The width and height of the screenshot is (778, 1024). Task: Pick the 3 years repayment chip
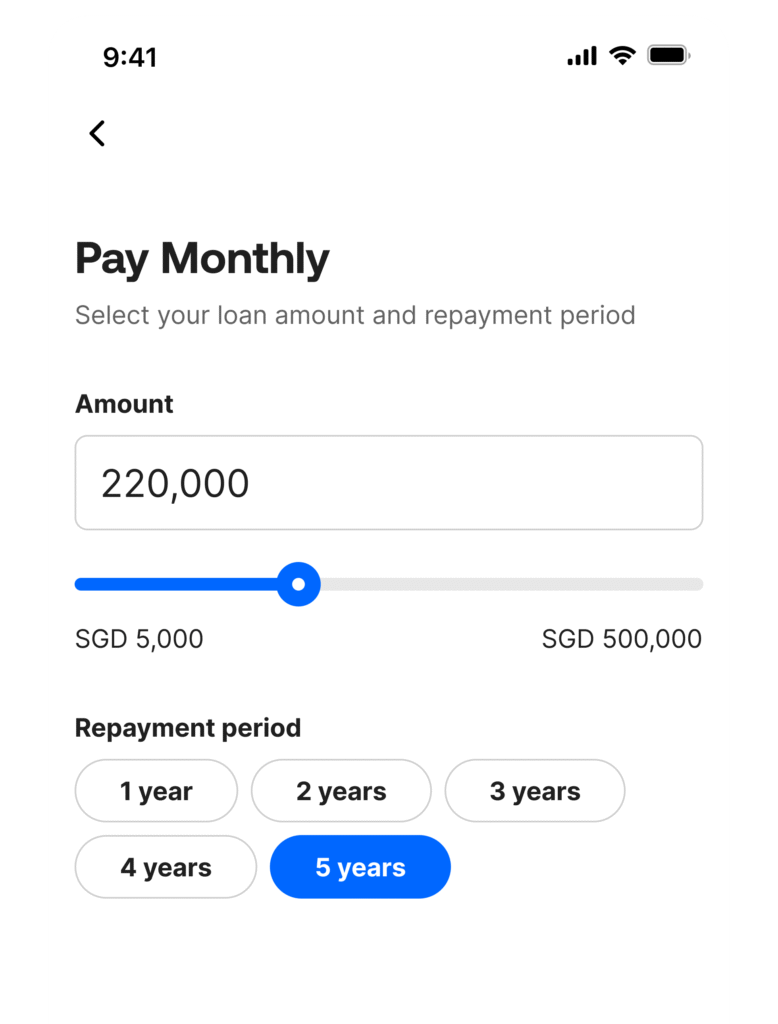[535, 791]
